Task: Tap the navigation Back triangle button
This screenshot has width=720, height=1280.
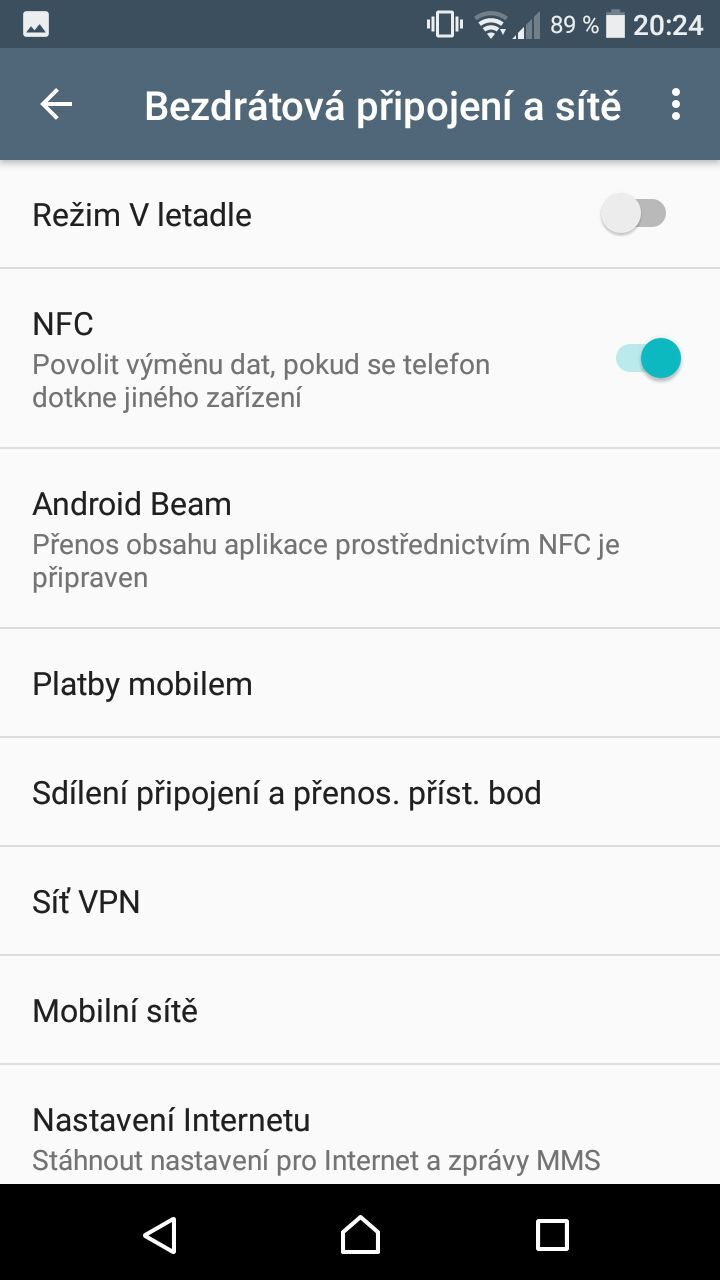Action: tap(160, 1236)
